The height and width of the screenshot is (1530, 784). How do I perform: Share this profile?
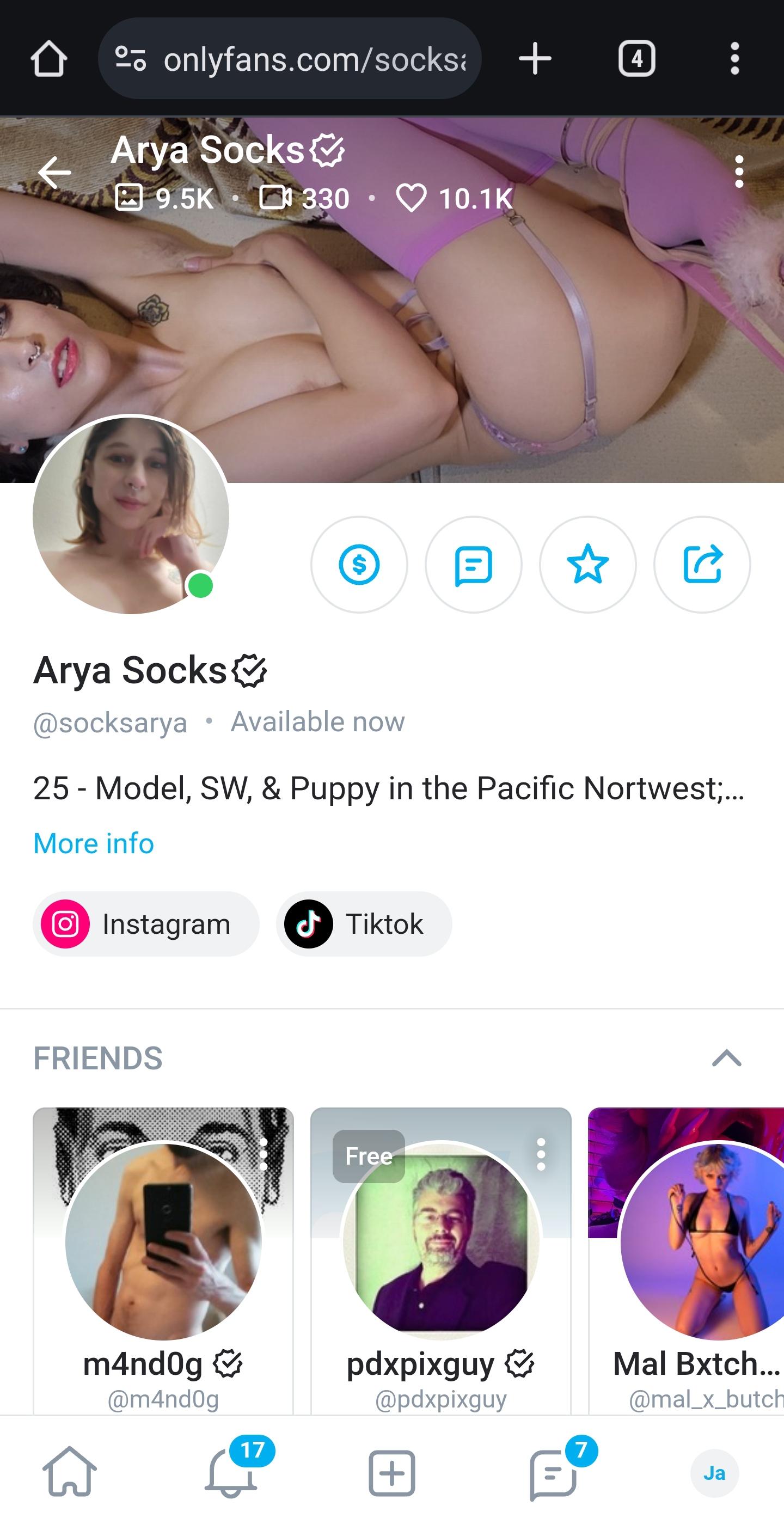point(702,564)
